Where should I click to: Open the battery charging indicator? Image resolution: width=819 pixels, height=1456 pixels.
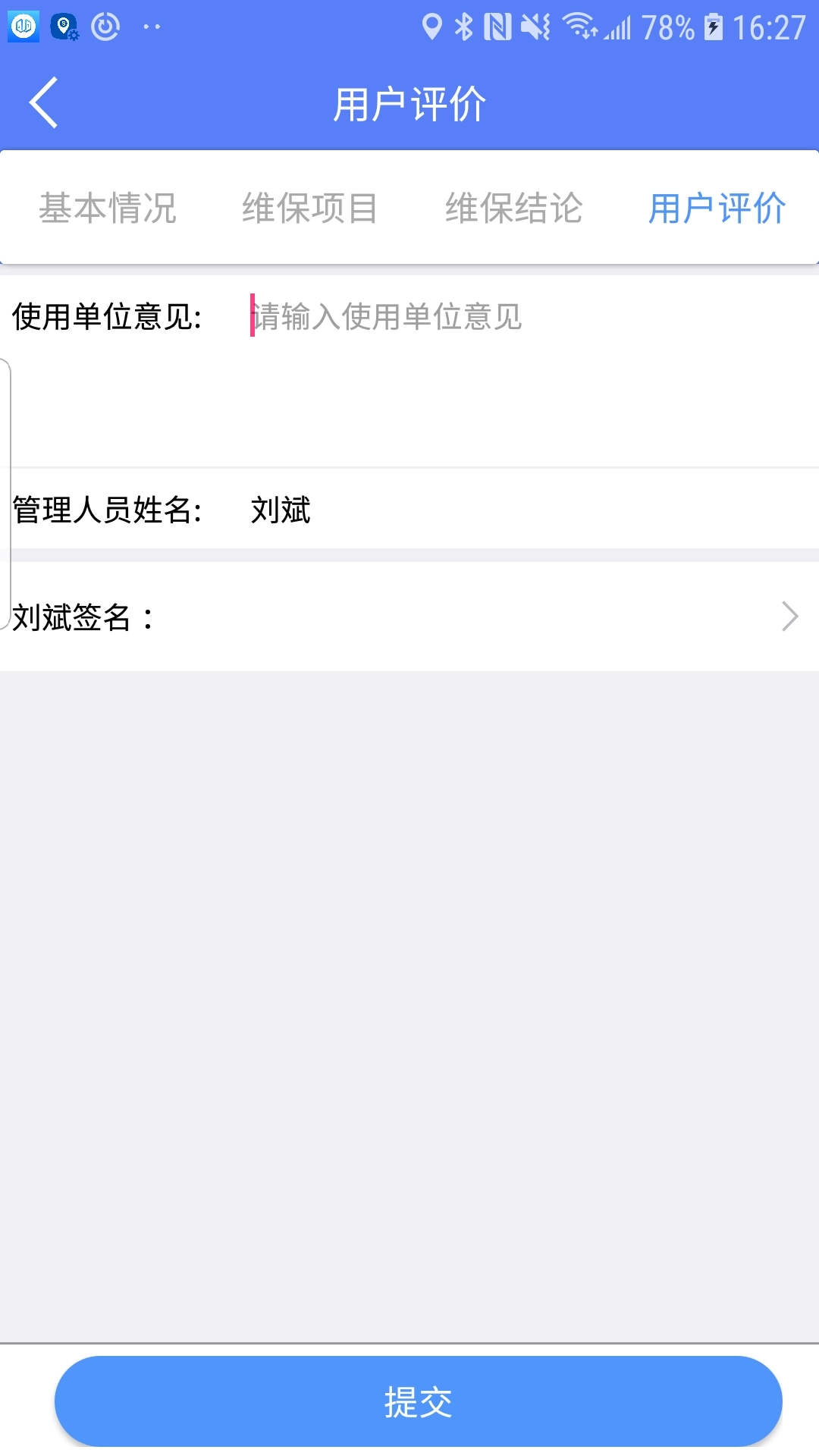[711, 25]
